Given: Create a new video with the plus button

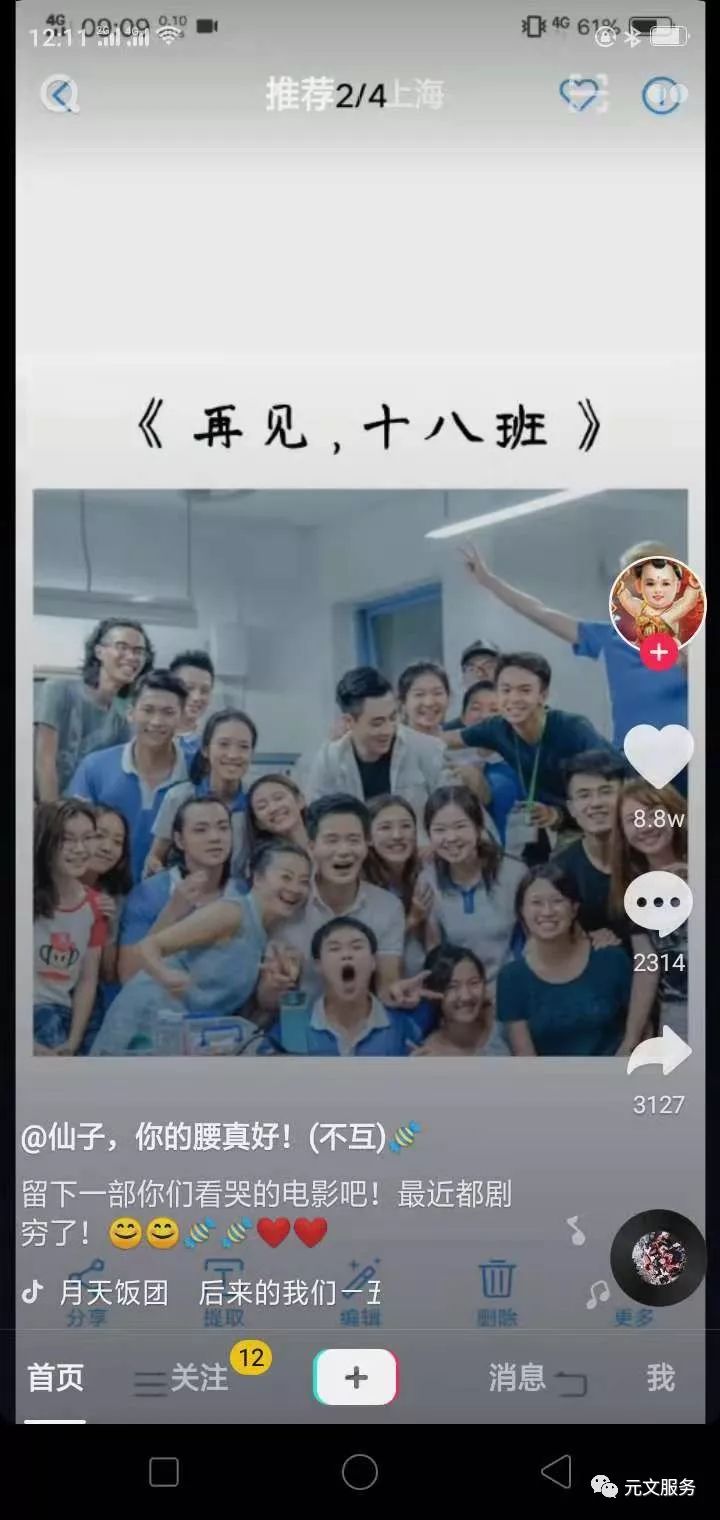Looking at the screenshot, I should (x=356, y=1377).
